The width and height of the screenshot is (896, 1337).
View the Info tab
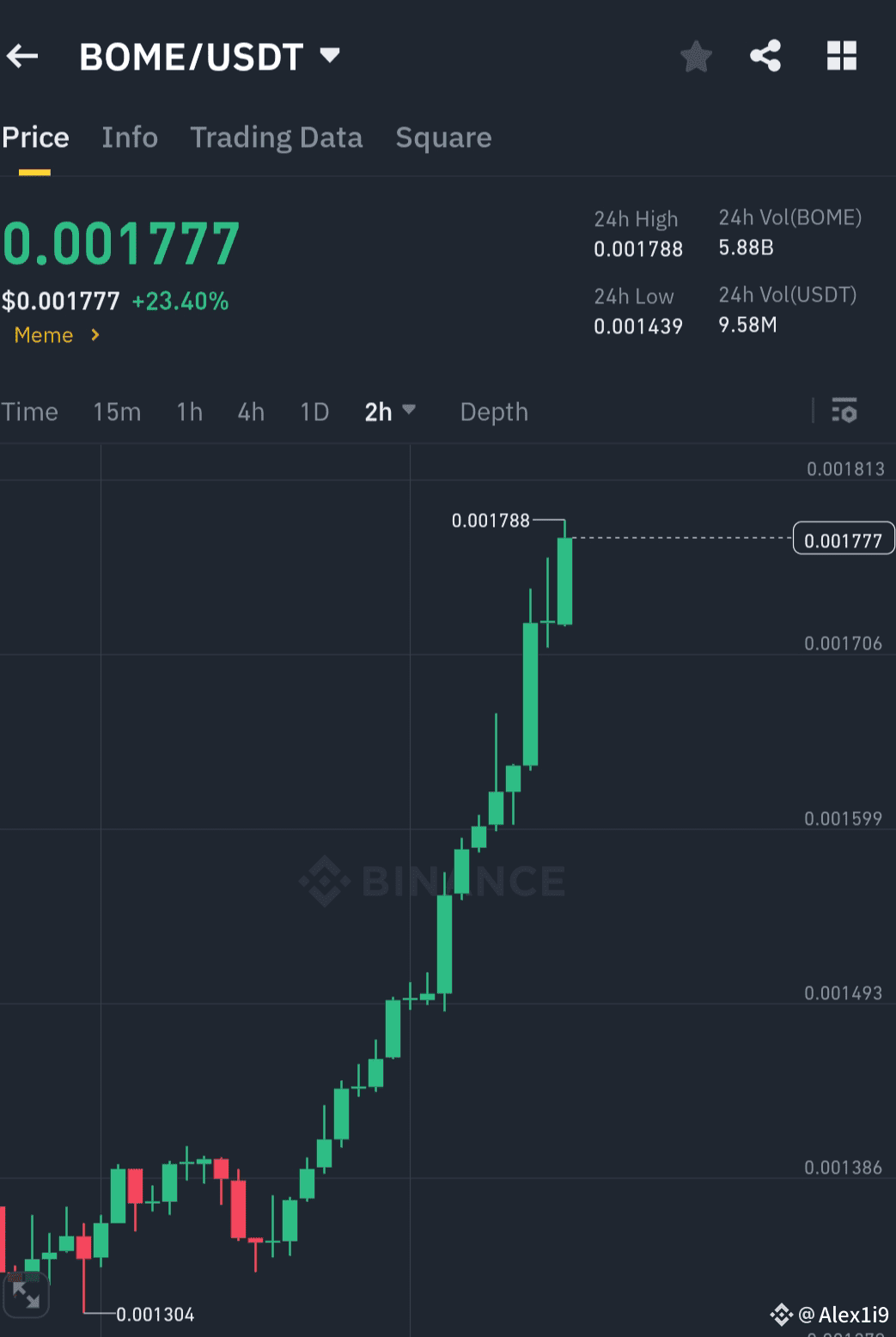click(130, 137)
